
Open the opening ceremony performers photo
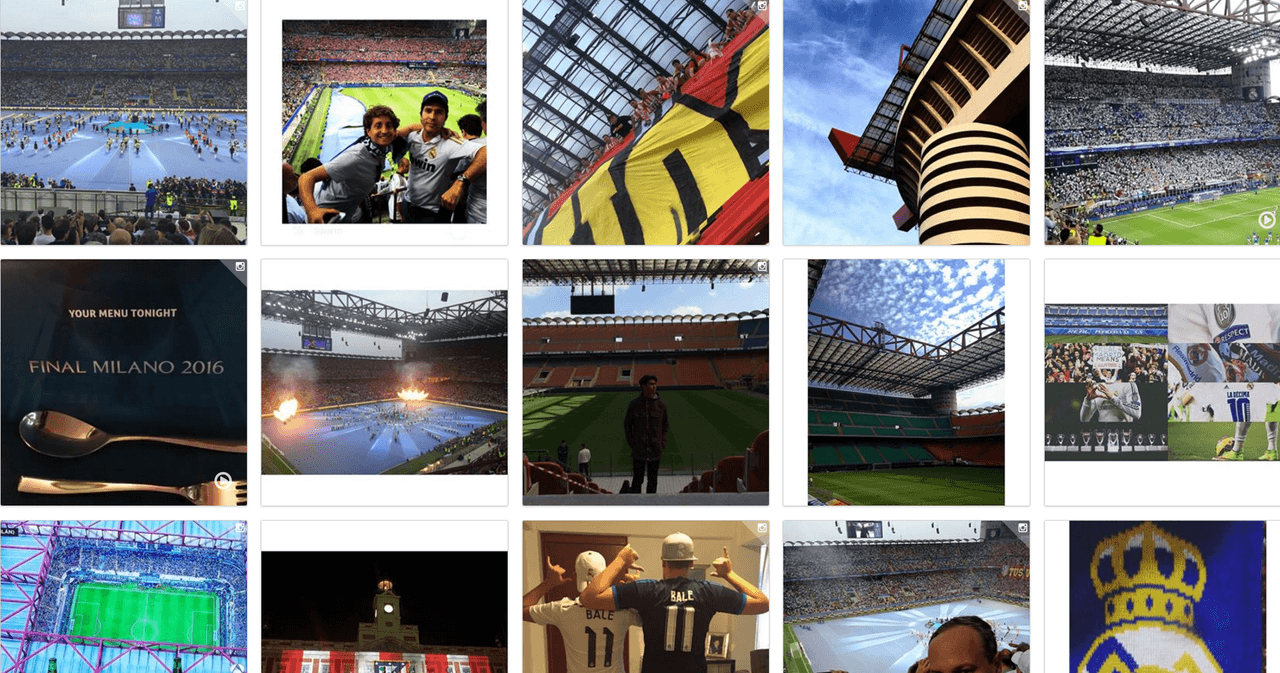coord(123,122)
